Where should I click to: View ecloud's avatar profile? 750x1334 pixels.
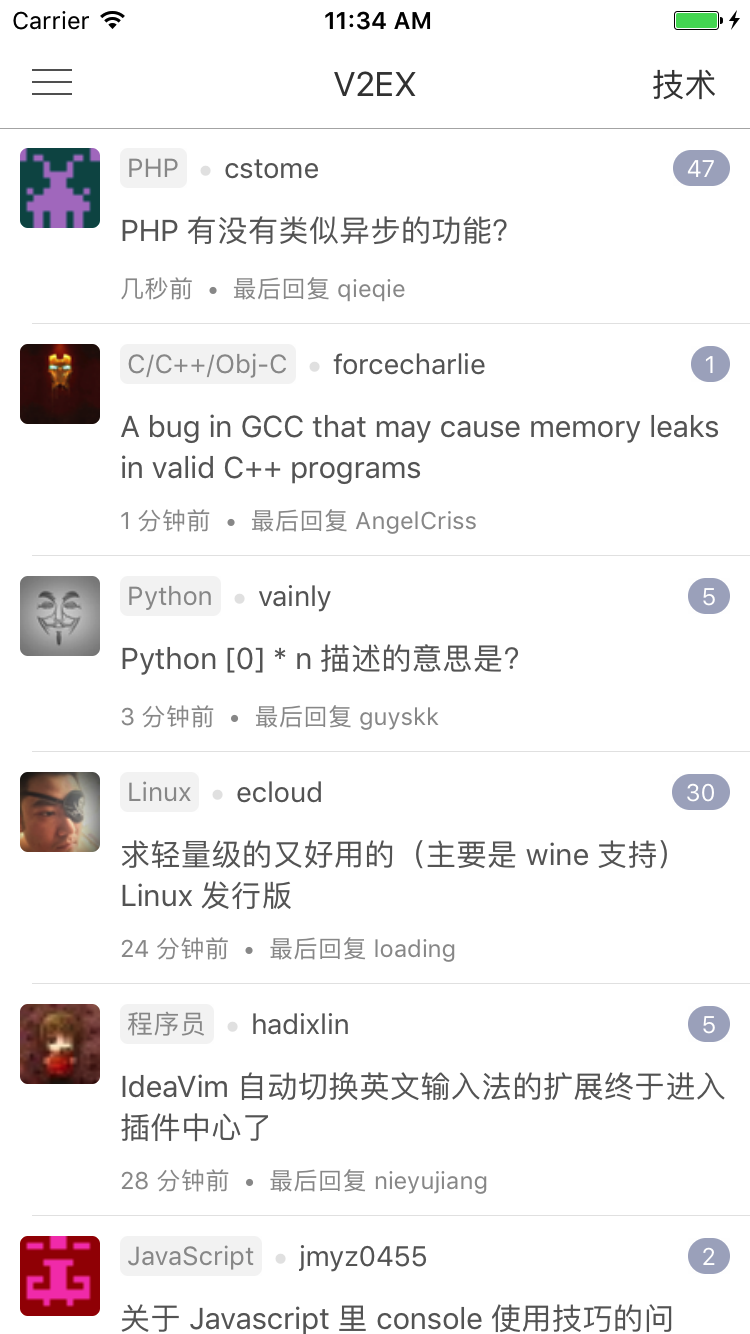[x=60, y=812]
